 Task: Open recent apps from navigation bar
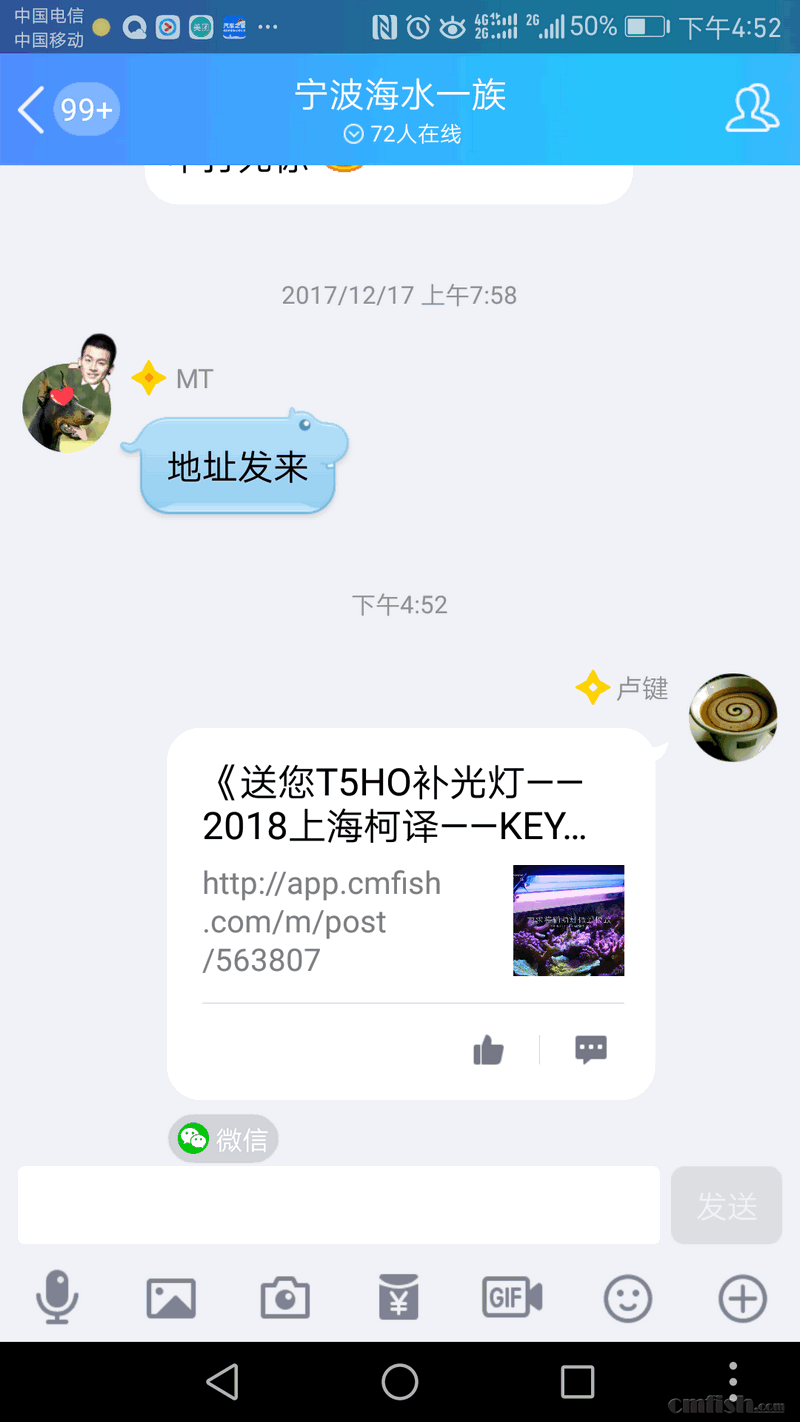[577, 1382]
